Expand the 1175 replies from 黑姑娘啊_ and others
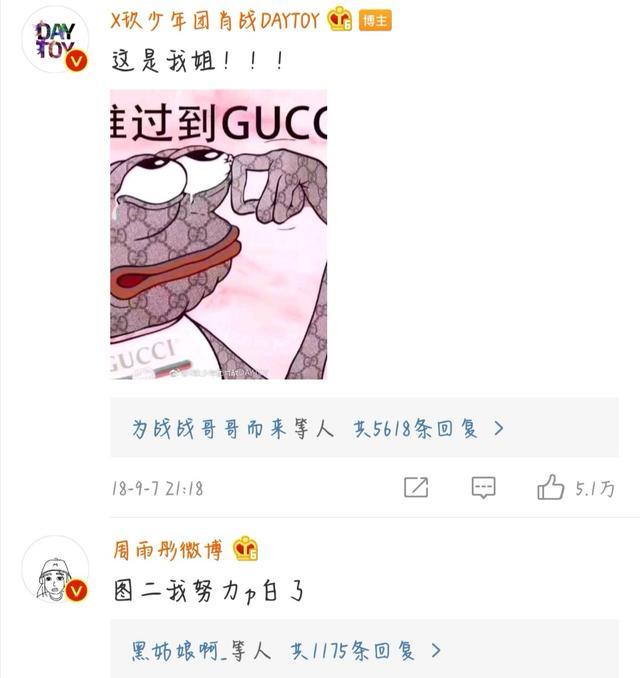 [x=286, y=651]
